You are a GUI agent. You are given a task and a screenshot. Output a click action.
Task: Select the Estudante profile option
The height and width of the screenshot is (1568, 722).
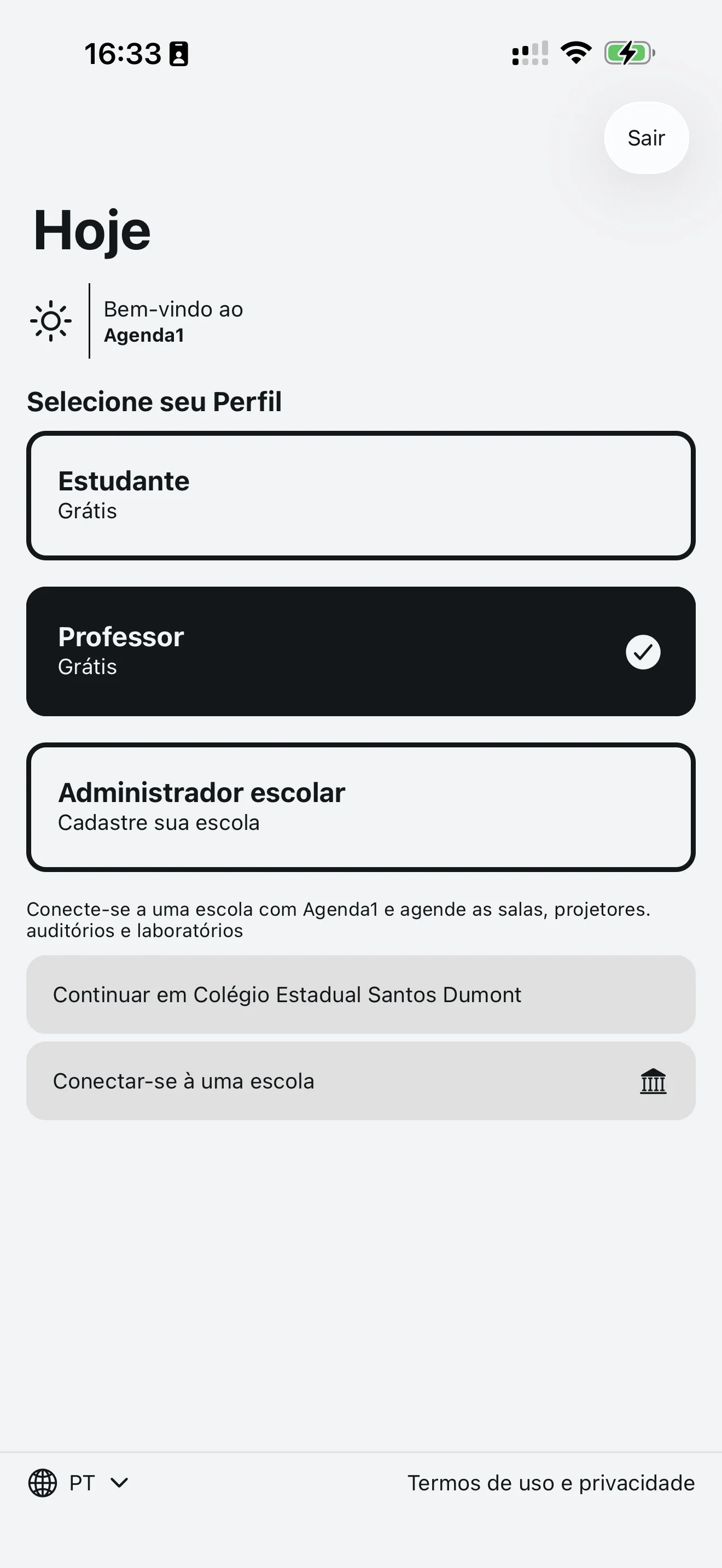(x=361, y=494)
